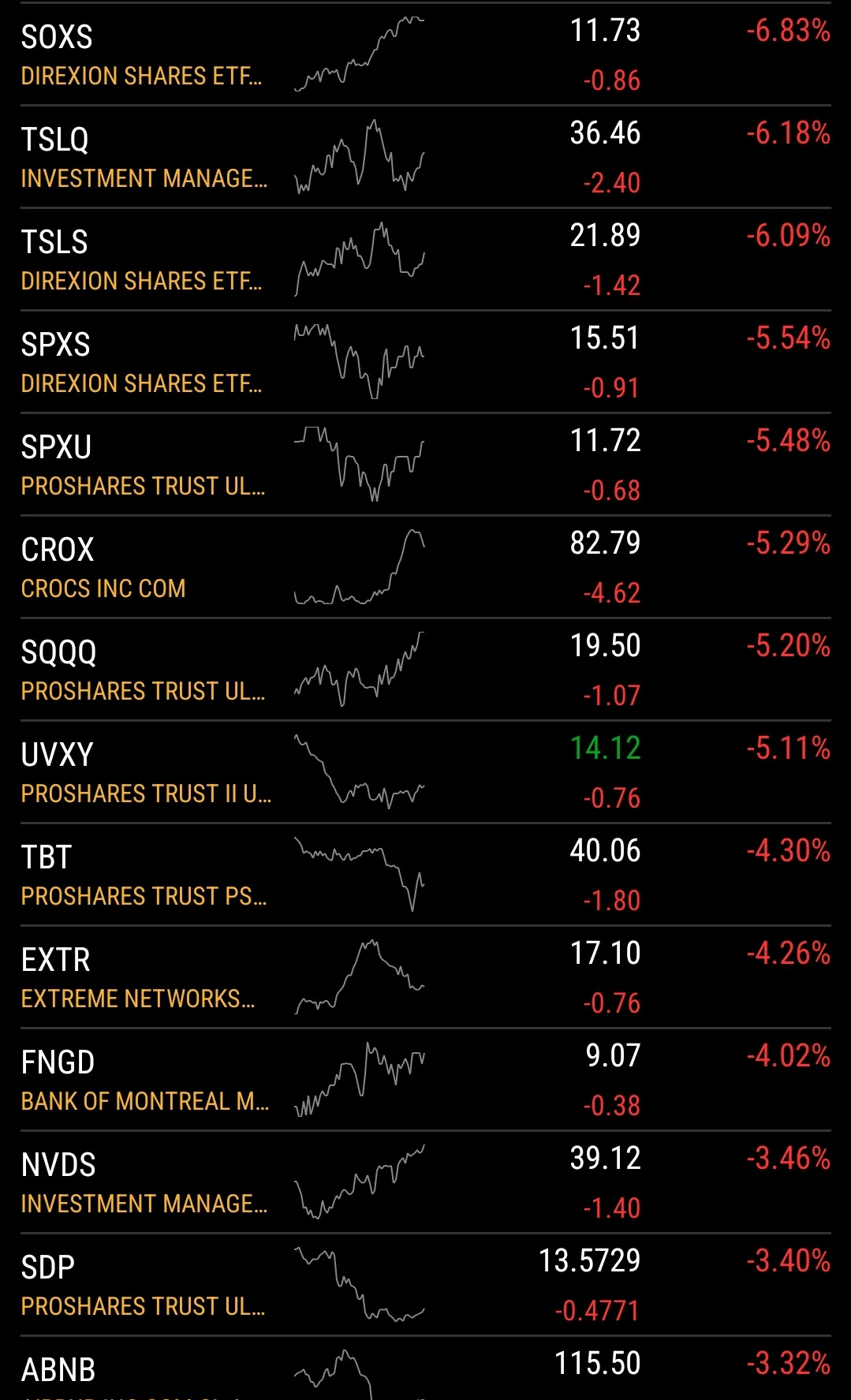Open the FNGD Bank of Montreal row
Viewport: 851px width, 1400px height.
[425, 1079]
